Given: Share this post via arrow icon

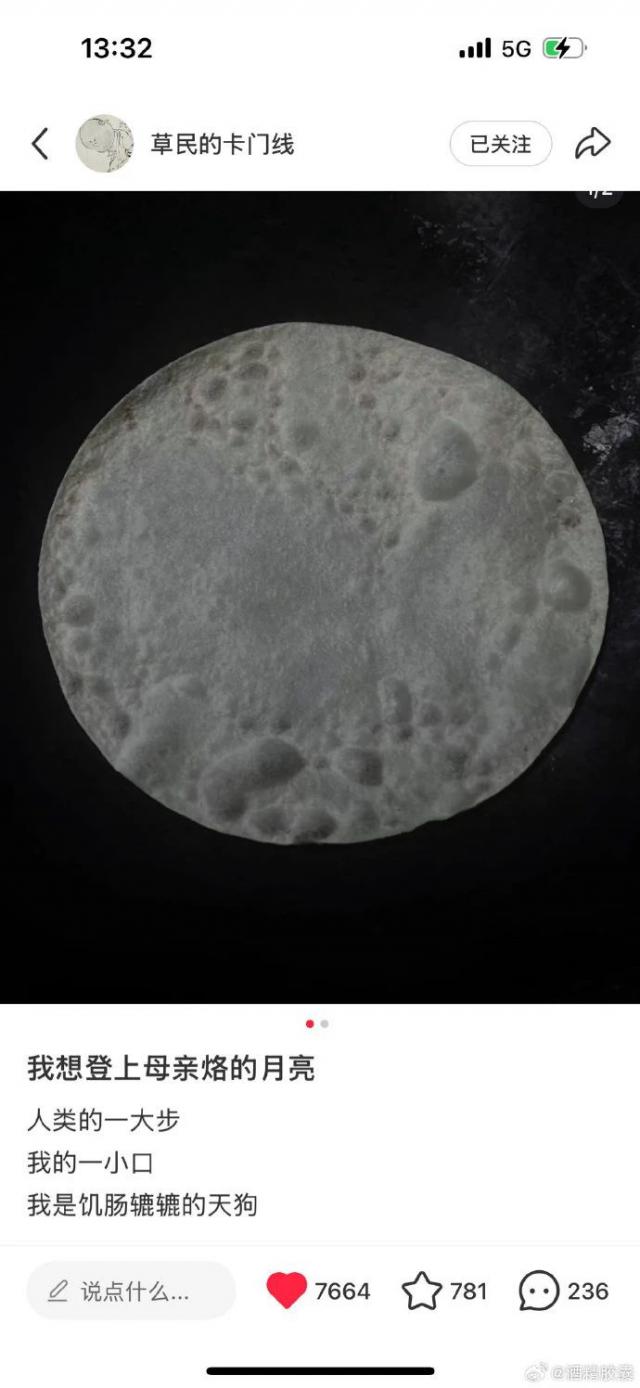Looking at the screenshot, I should pos(592,144).
